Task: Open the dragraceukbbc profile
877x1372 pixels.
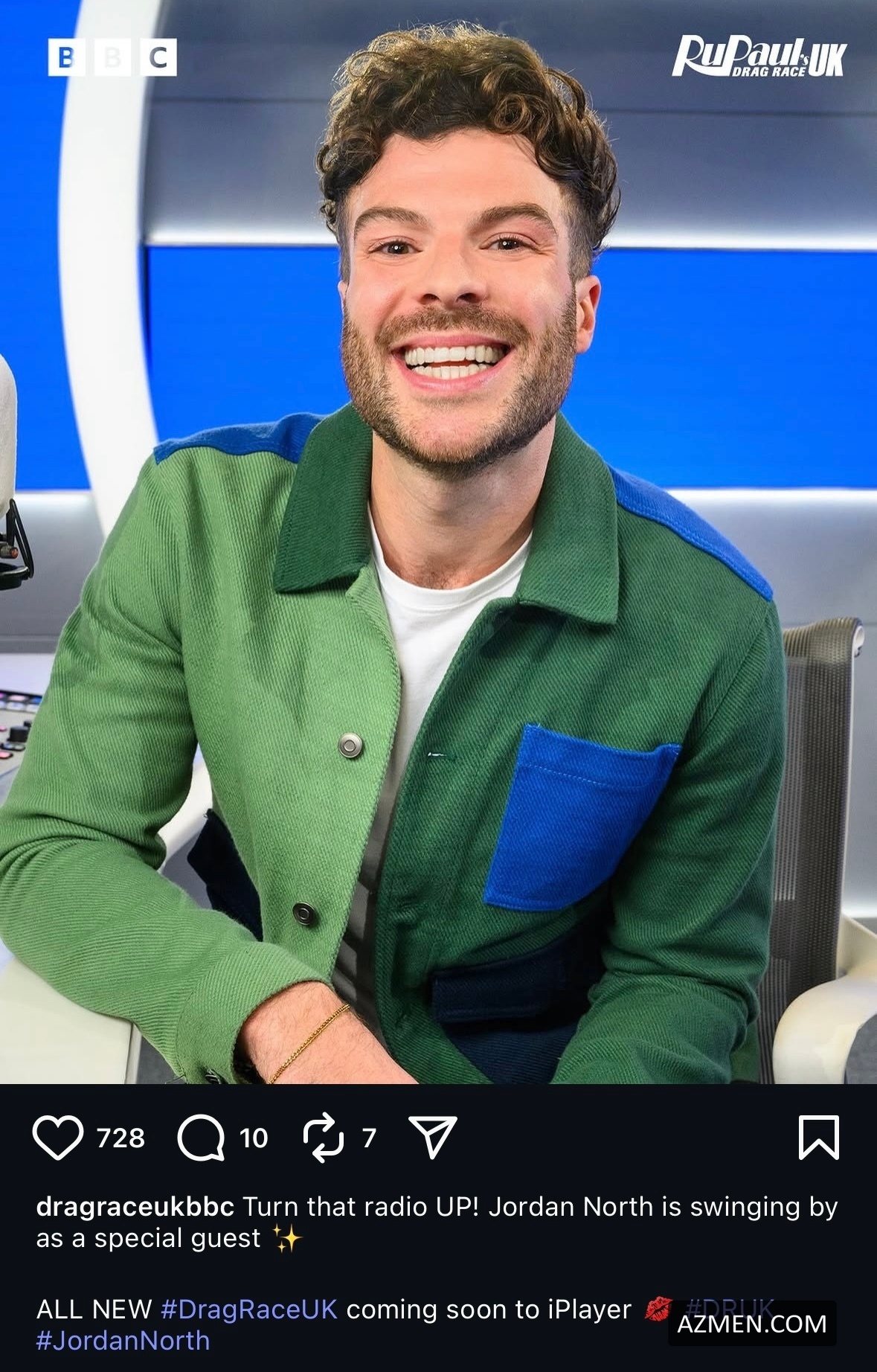Action: click(135, 1207)
